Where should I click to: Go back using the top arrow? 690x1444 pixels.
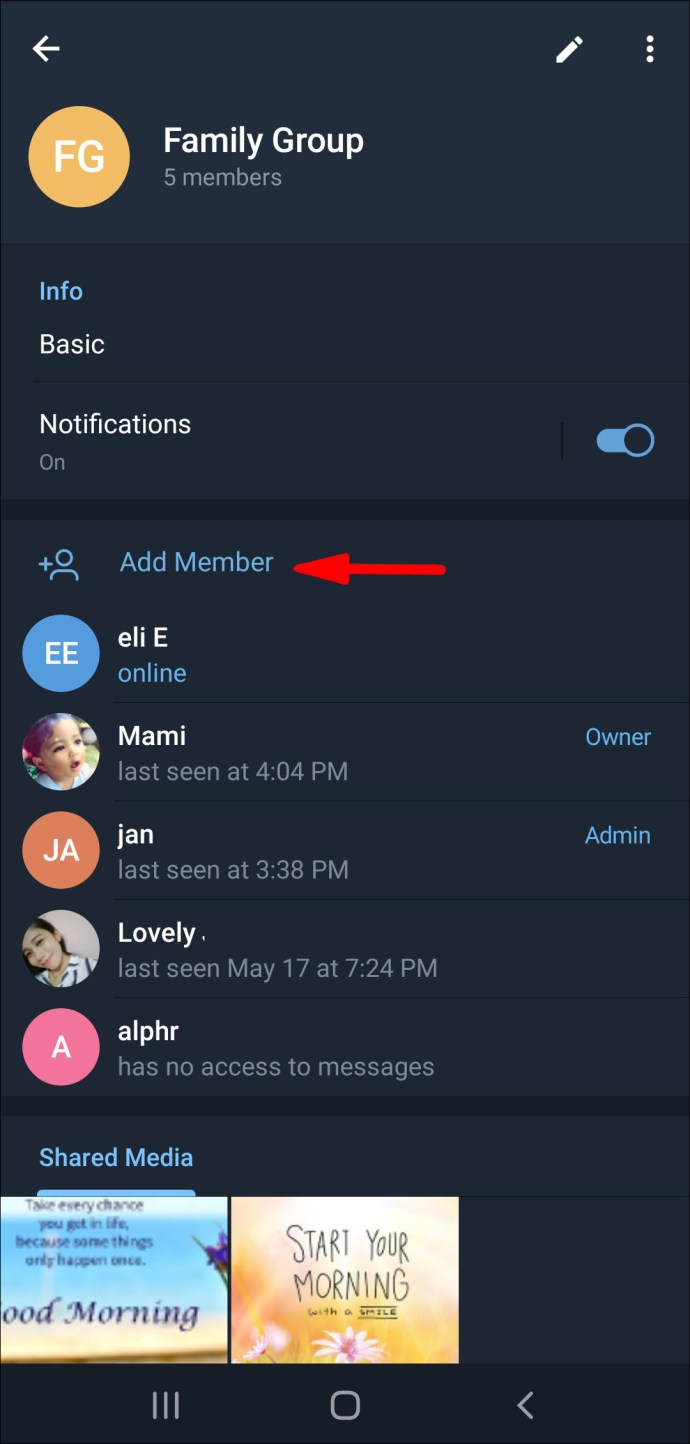click(46, 48)
